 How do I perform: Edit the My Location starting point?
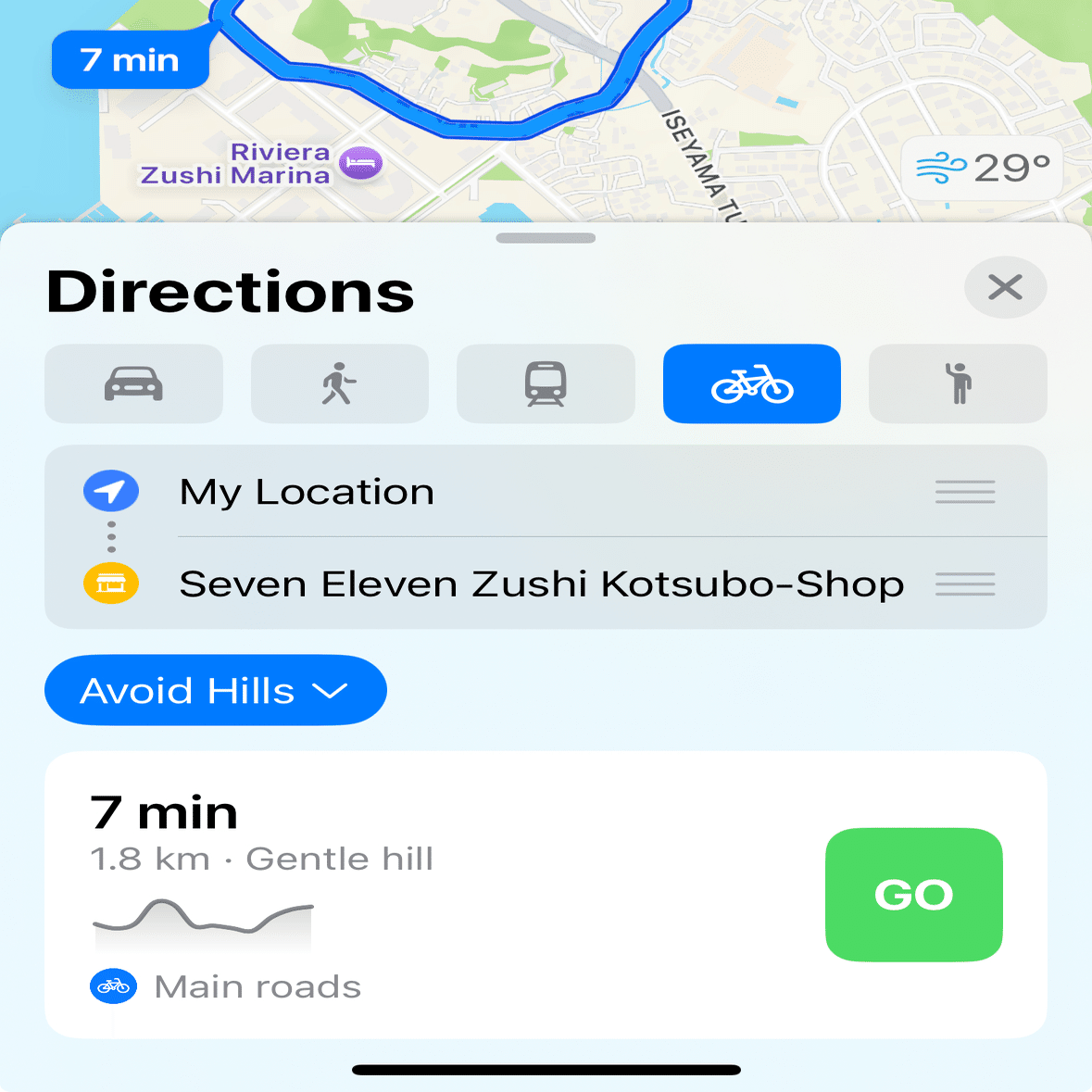307,492
